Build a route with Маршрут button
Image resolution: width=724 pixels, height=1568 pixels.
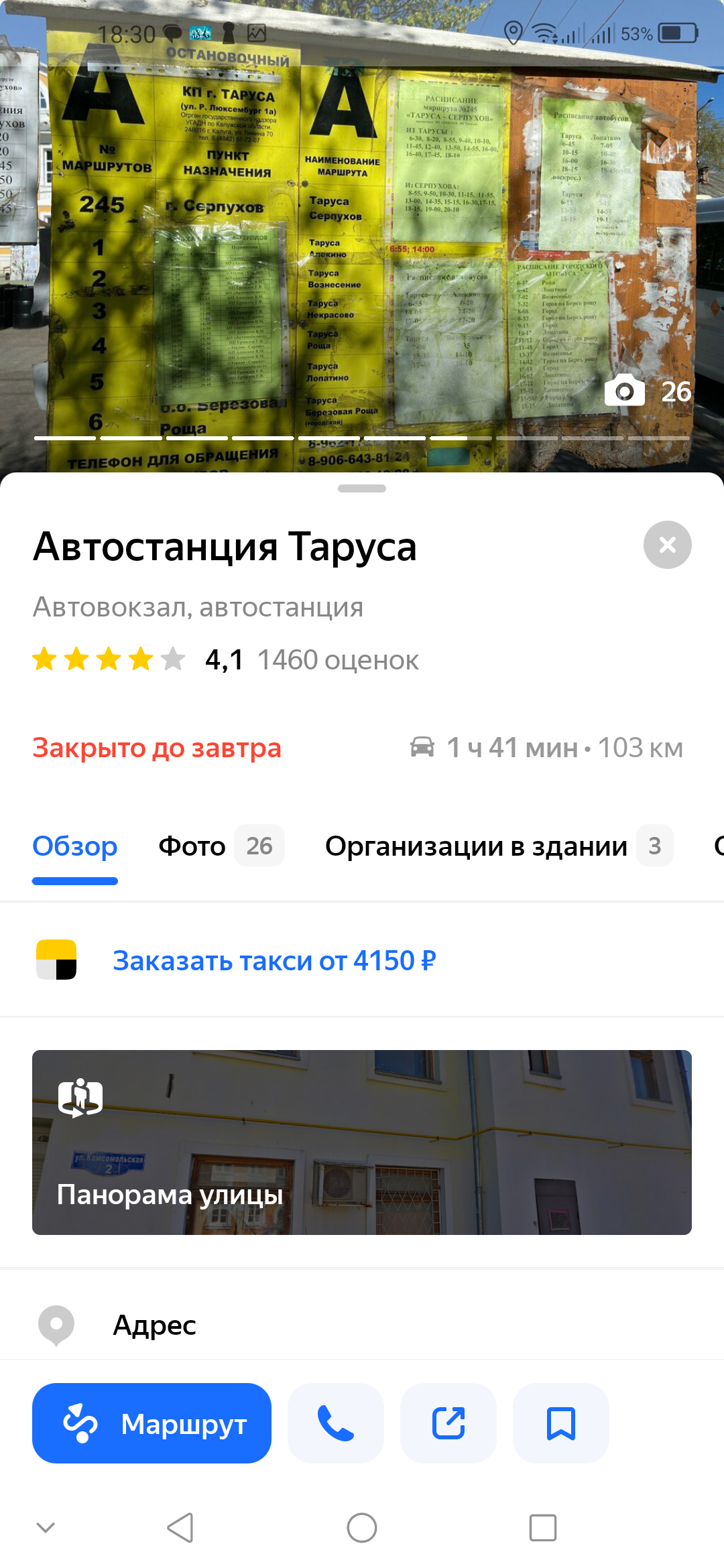152,1423
